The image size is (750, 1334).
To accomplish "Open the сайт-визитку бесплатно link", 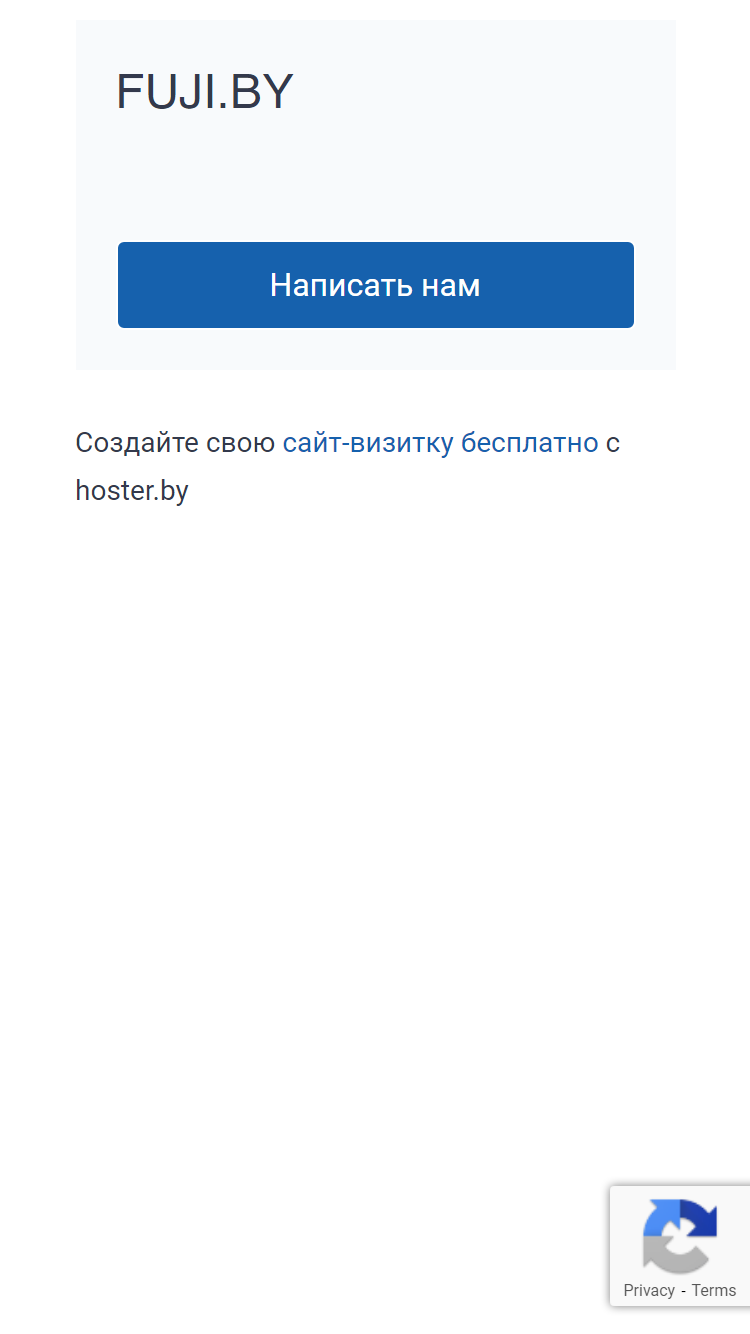I will click(440, 443).
